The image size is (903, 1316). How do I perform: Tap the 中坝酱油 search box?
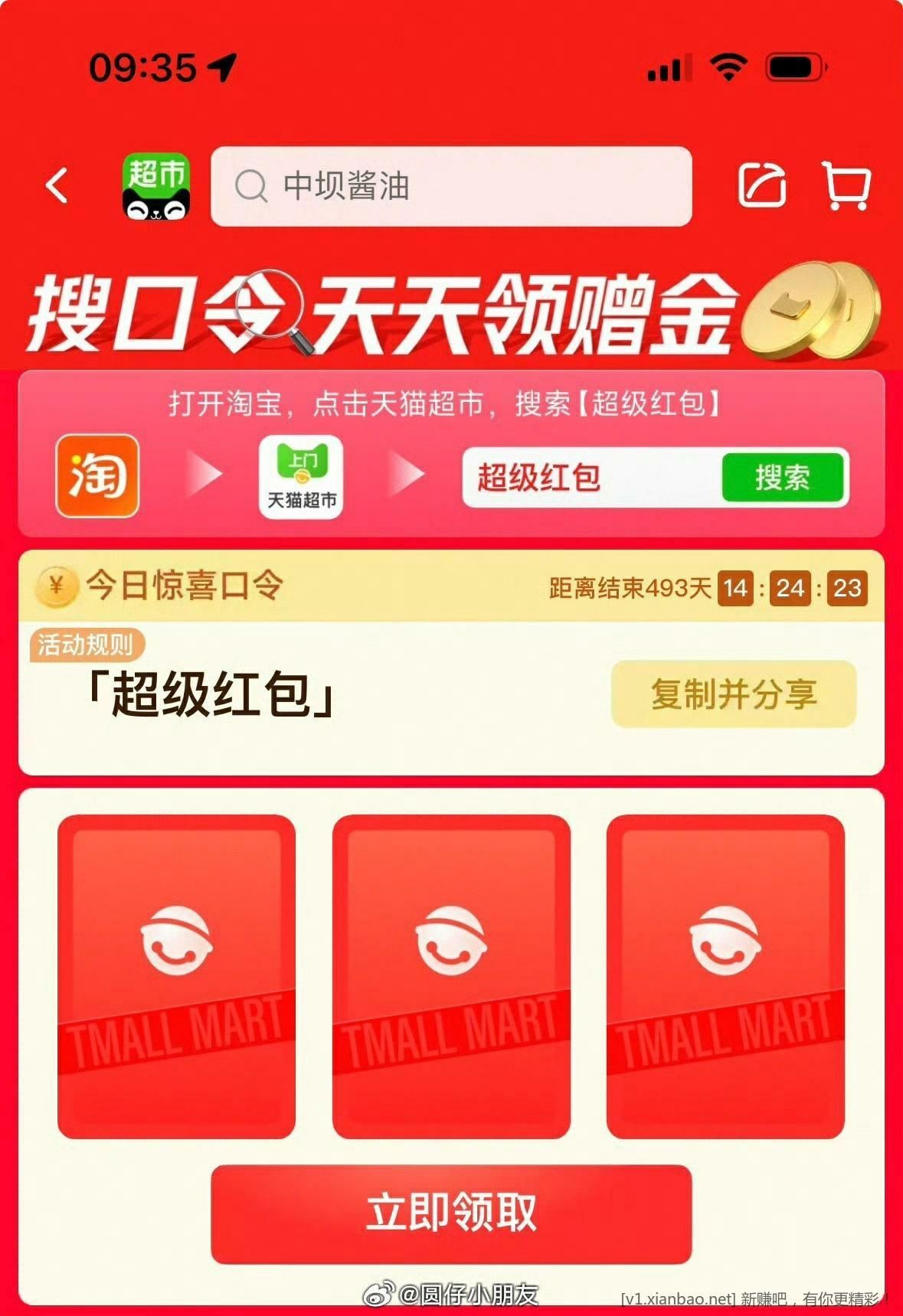[450, 186]
